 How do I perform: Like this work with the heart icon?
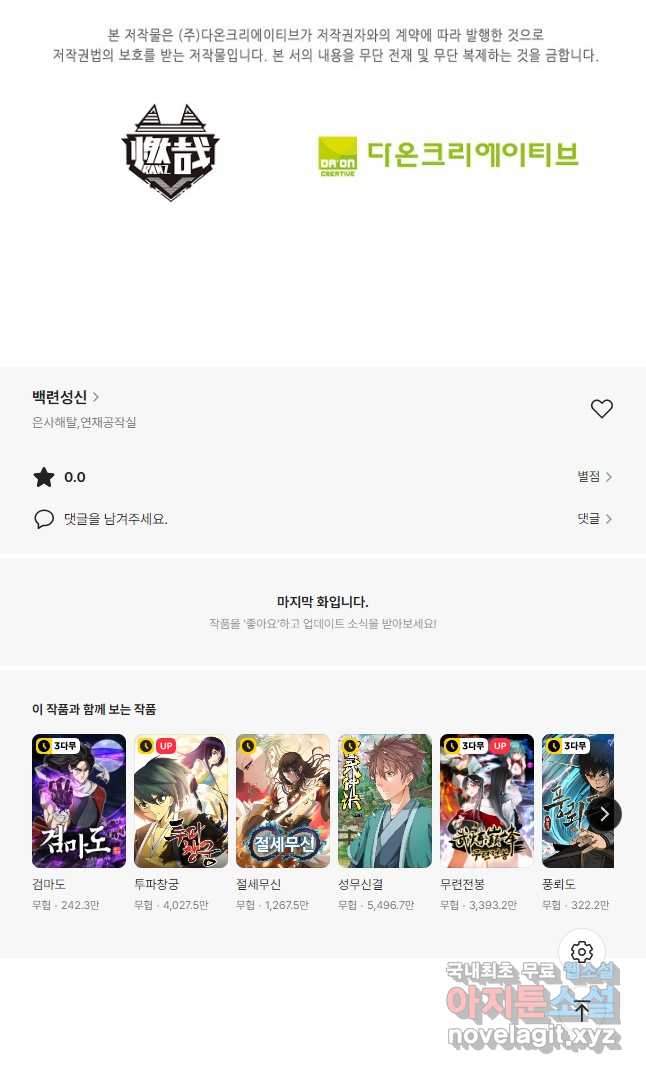tap(601, 408)
